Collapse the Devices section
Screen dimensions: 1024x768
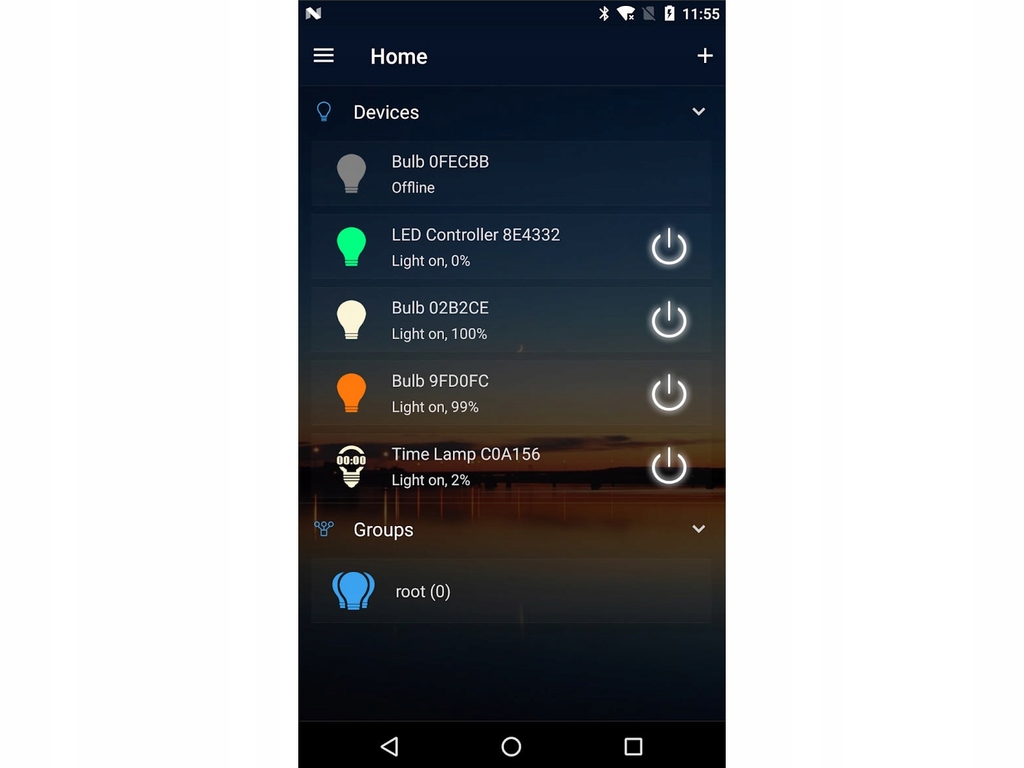click(698, 112)
